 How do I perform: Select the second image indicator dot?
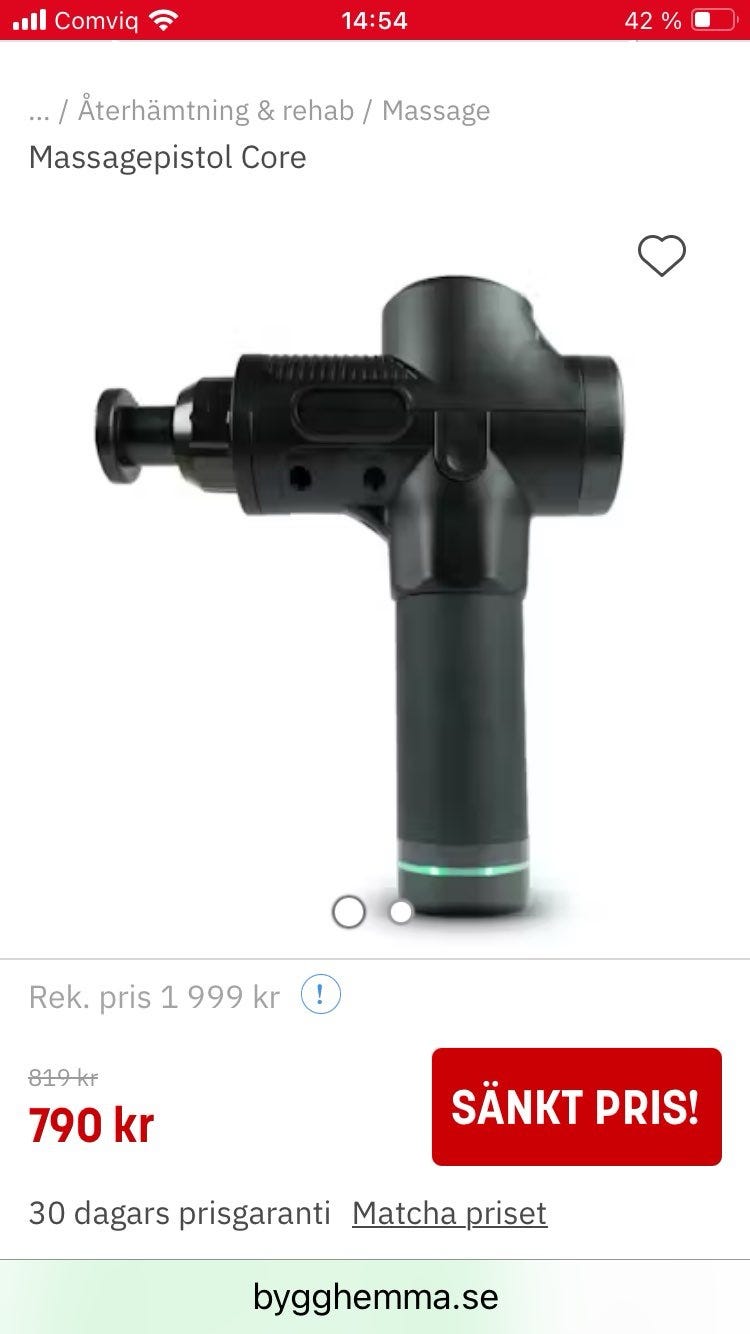[401, 911]
